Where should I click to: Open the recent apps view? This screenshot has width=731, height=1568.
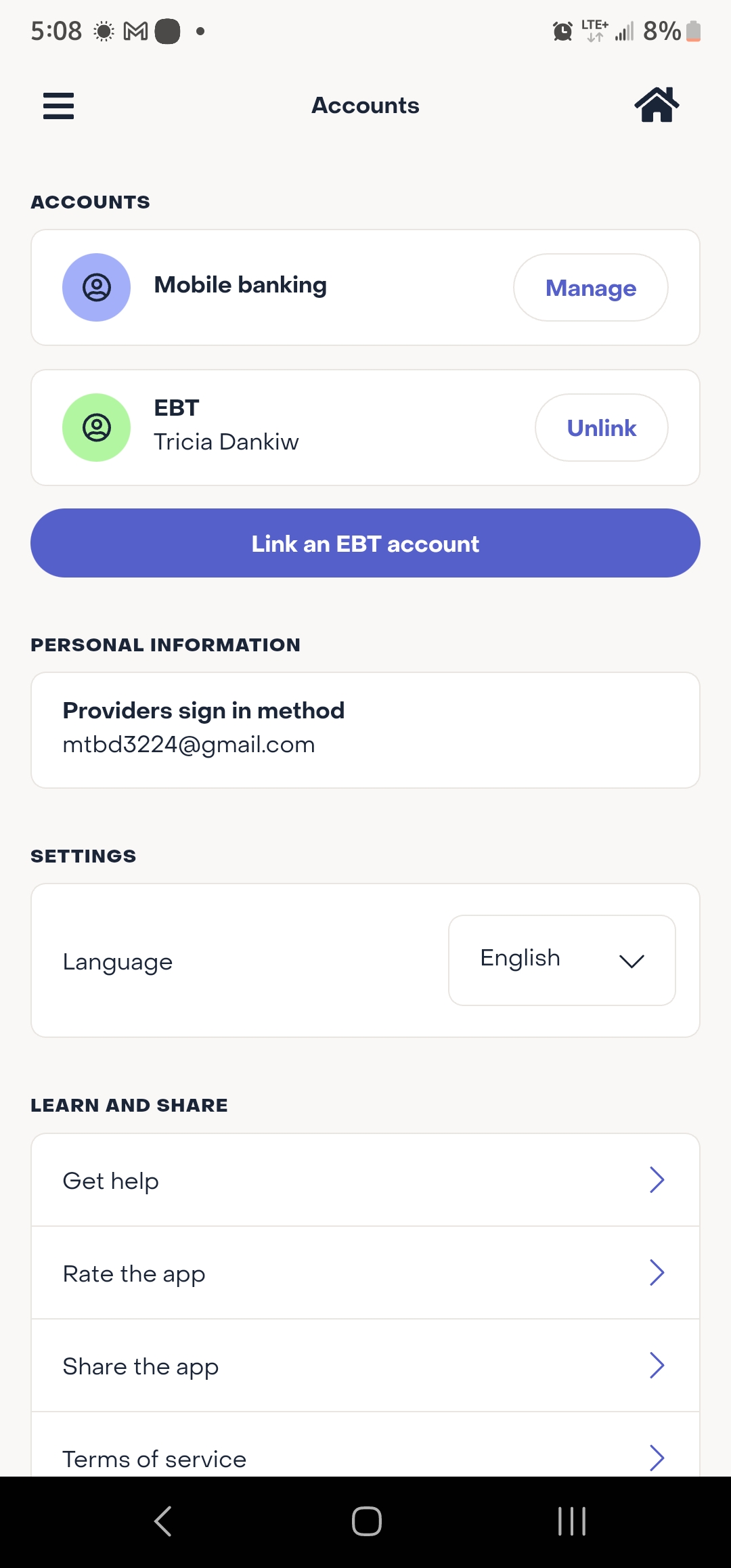pos(572,1521)
